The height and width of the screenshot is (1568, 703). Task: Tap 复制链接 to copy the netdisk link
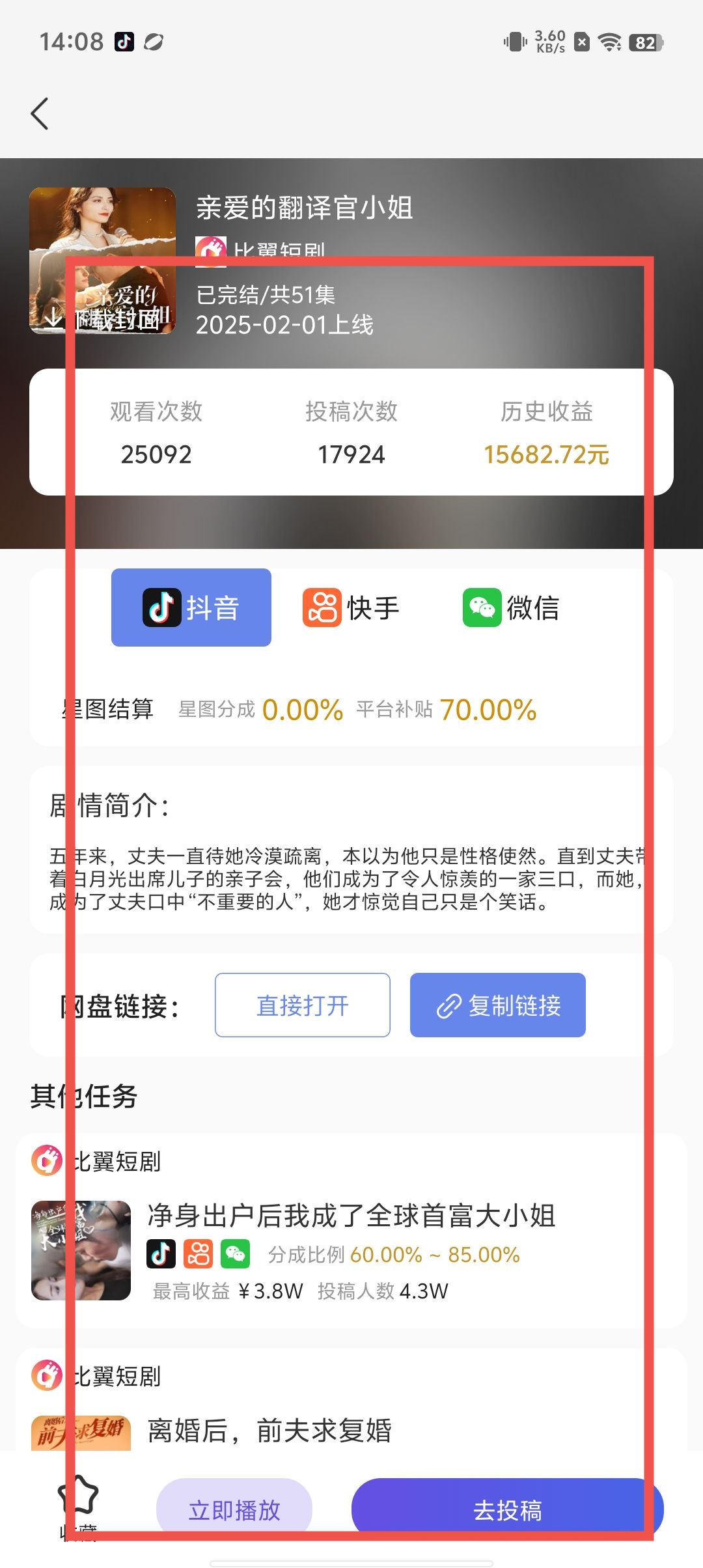498,1005
